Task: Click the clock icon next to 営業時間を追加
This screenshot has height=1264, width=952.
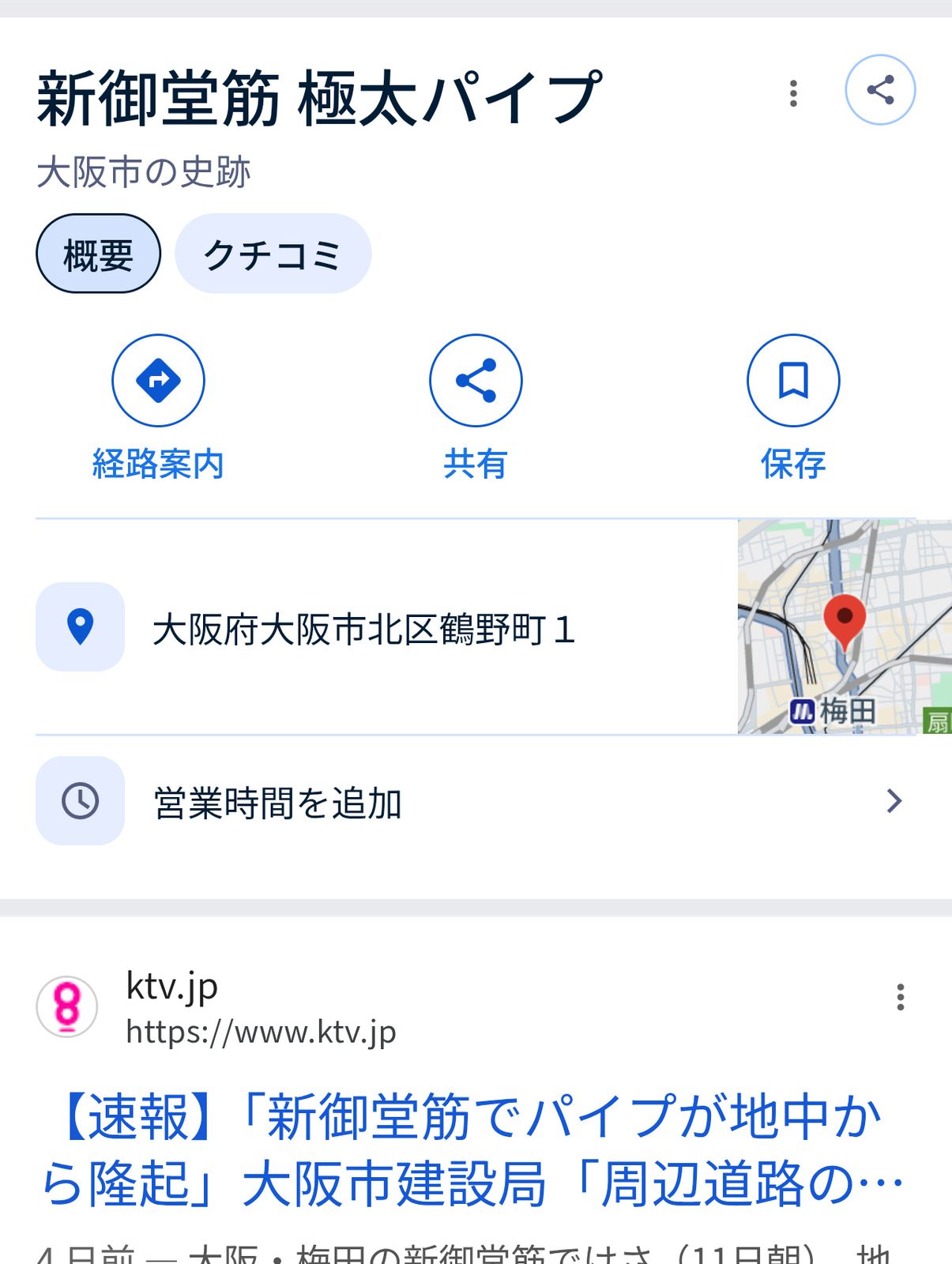Action: pyautogui.click(x=79, y=802)
